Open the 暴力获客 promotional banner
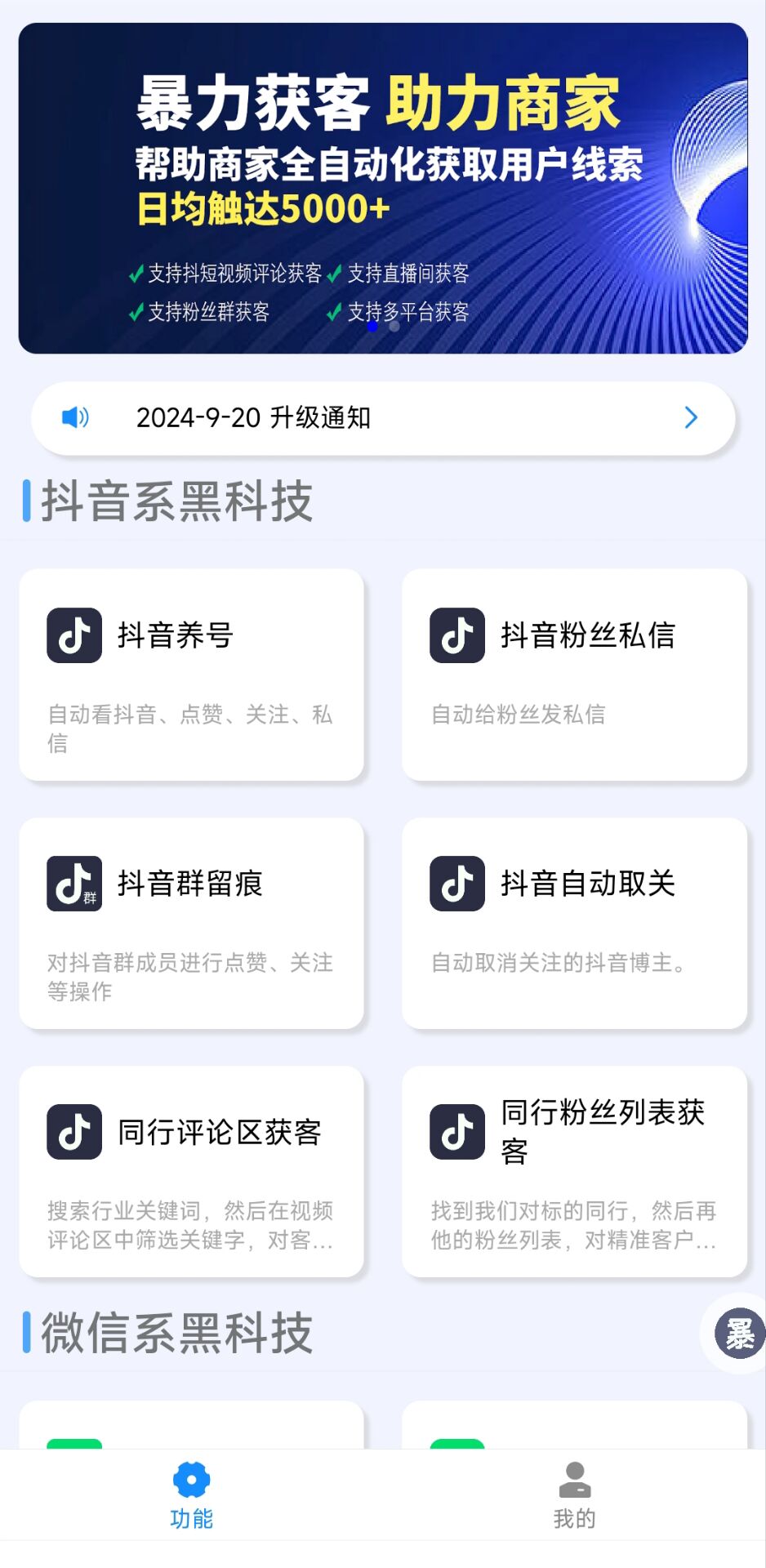 coord(383,188)
